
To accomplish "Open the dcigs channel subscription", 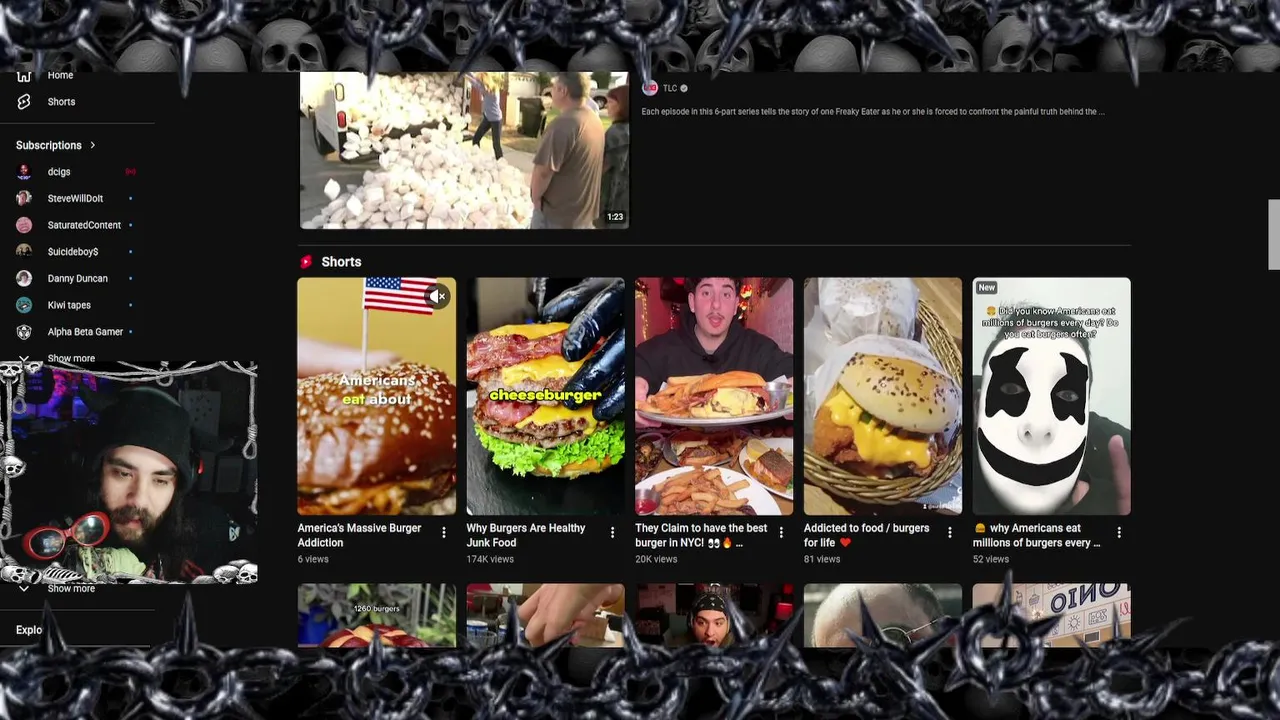I will pyautogui.click(x=58, y=172).
